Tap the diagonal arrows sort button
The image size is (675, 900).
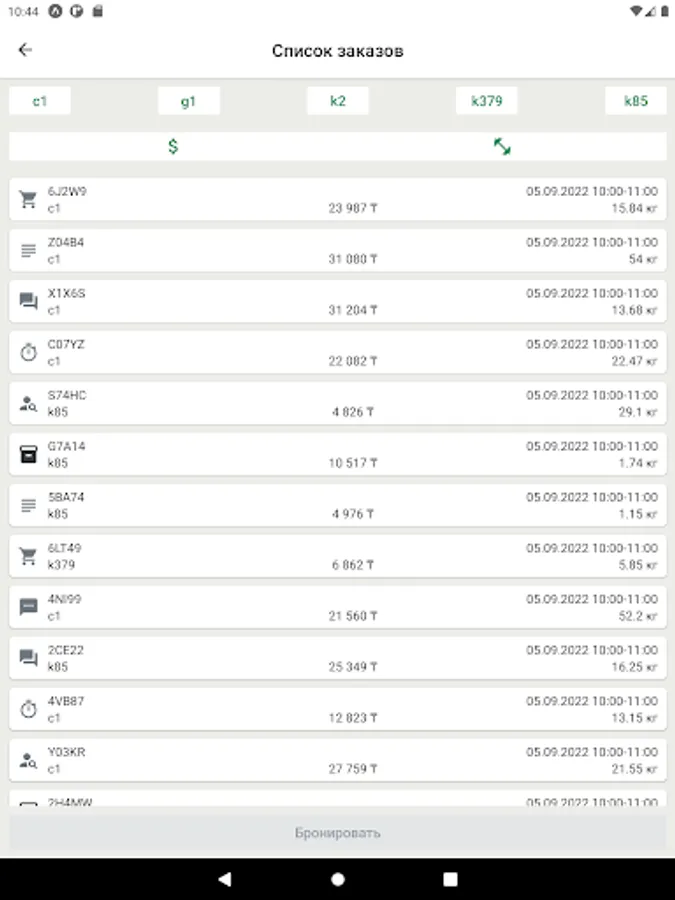click(x=502, y=147)
